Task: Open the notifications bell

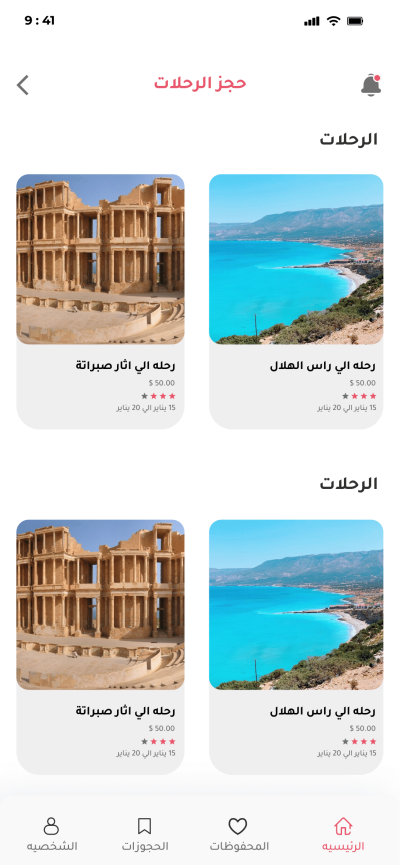Action: 371,85
